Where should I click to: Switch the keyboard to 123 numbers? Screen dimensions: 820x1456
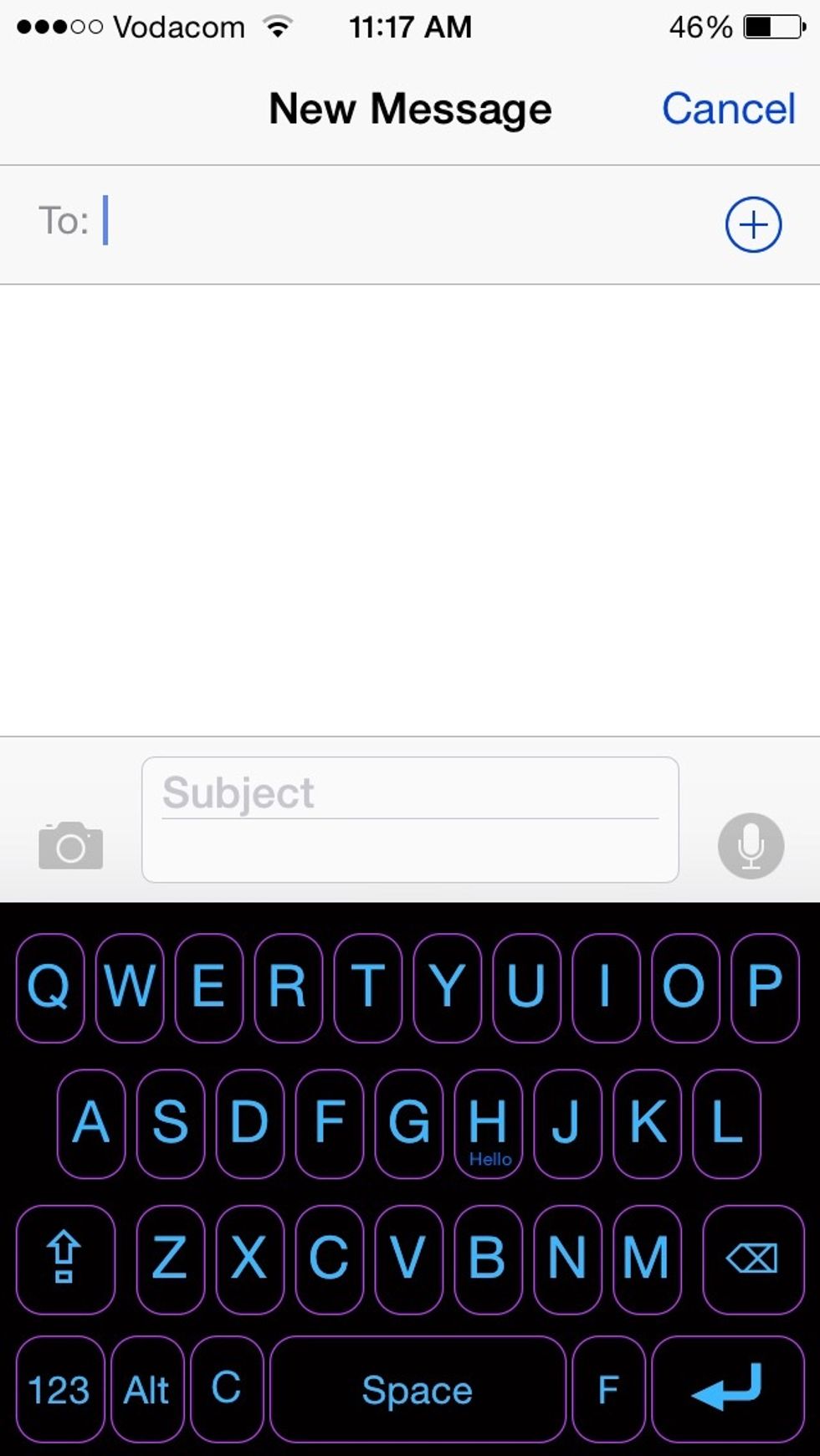[x=59, y=1390]
